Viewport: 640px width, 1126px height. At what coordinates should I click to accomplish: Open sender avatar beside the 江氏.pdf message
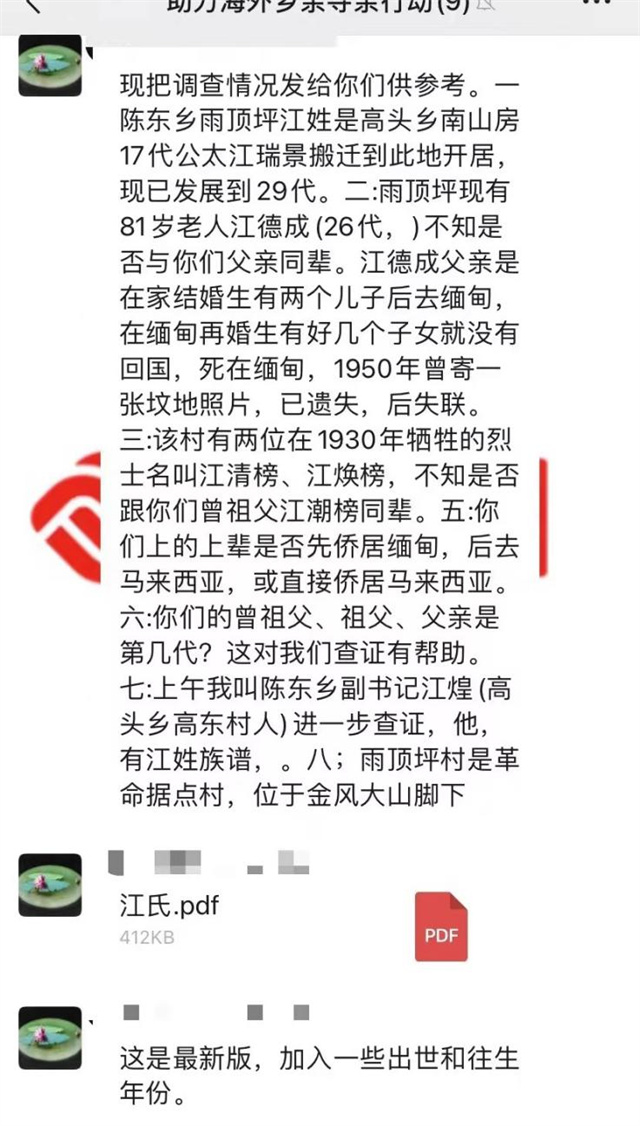(x=50, y=885)
